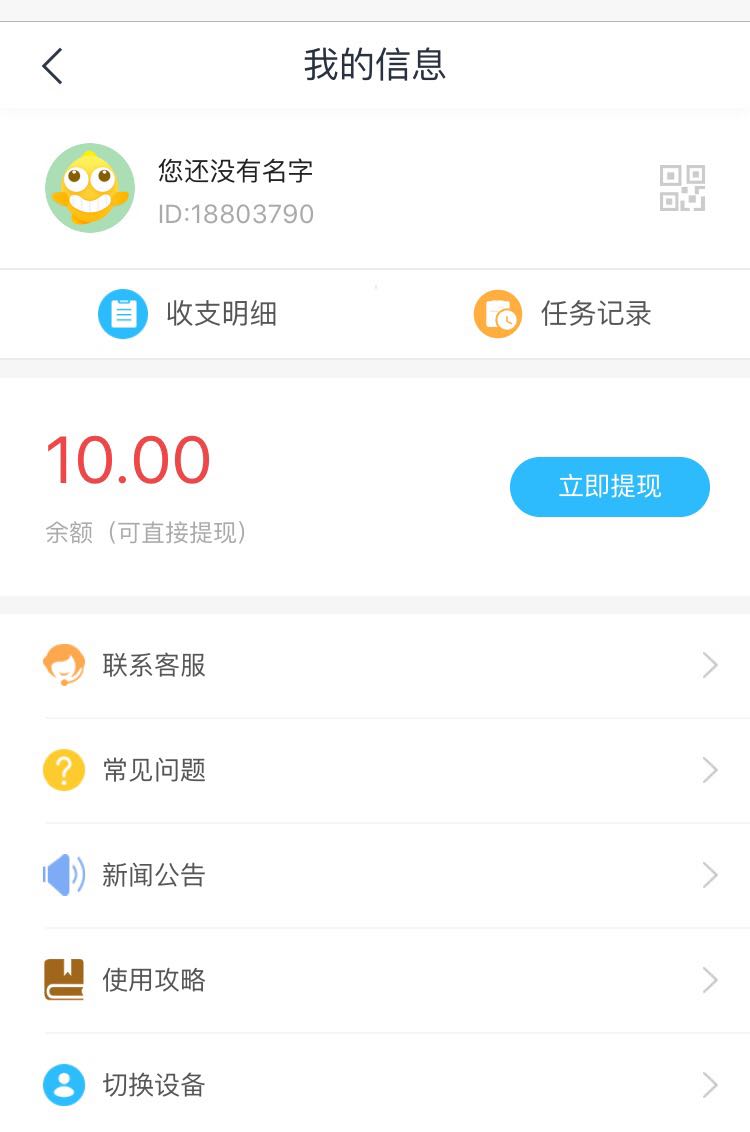View 任务记录 task records
The height and width of the screenshot is (1132, 750).
pos(563,314)
